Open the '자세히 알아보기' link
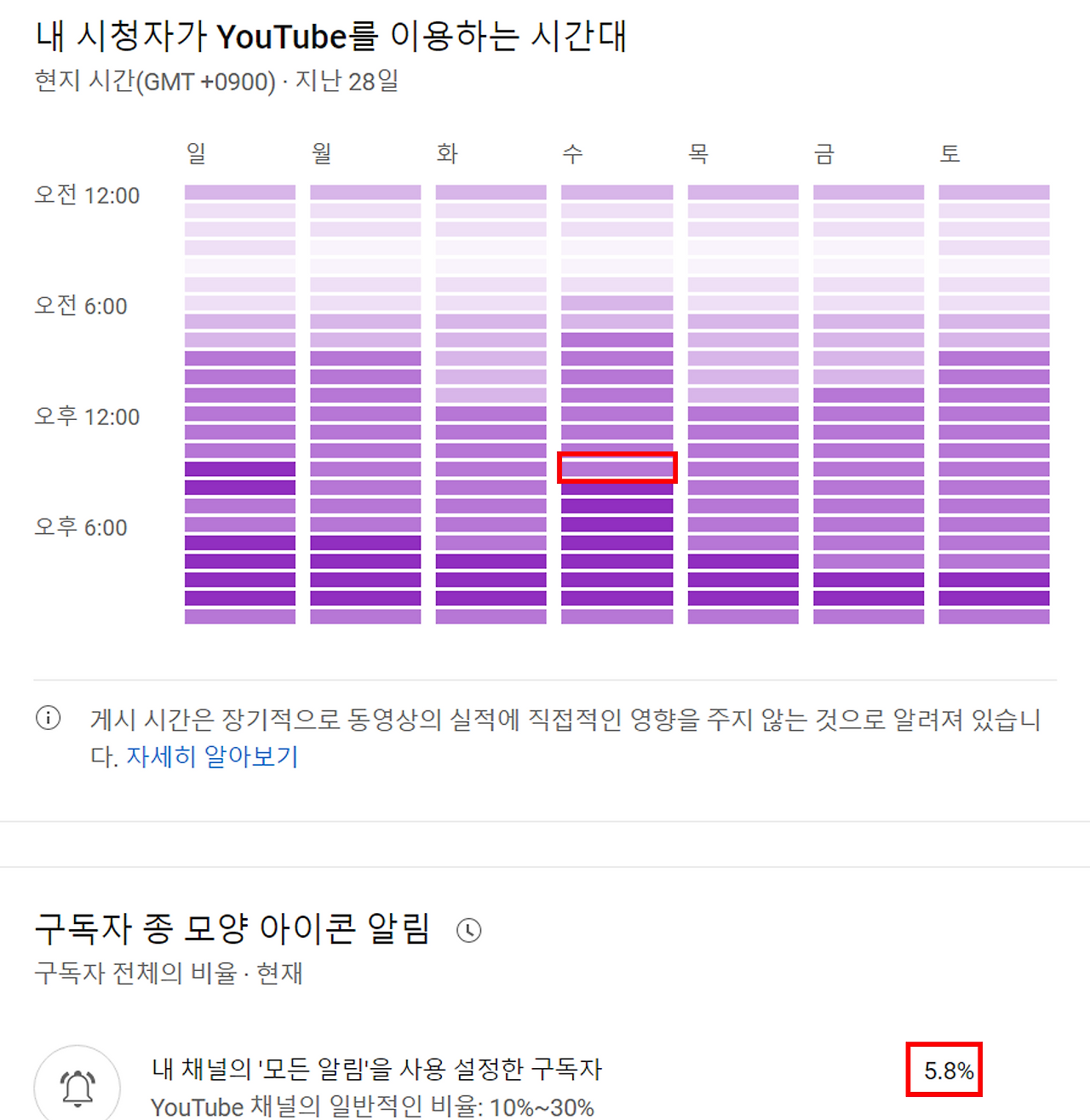Viewport: 1090px width, 1120px height. click(212, 756)
